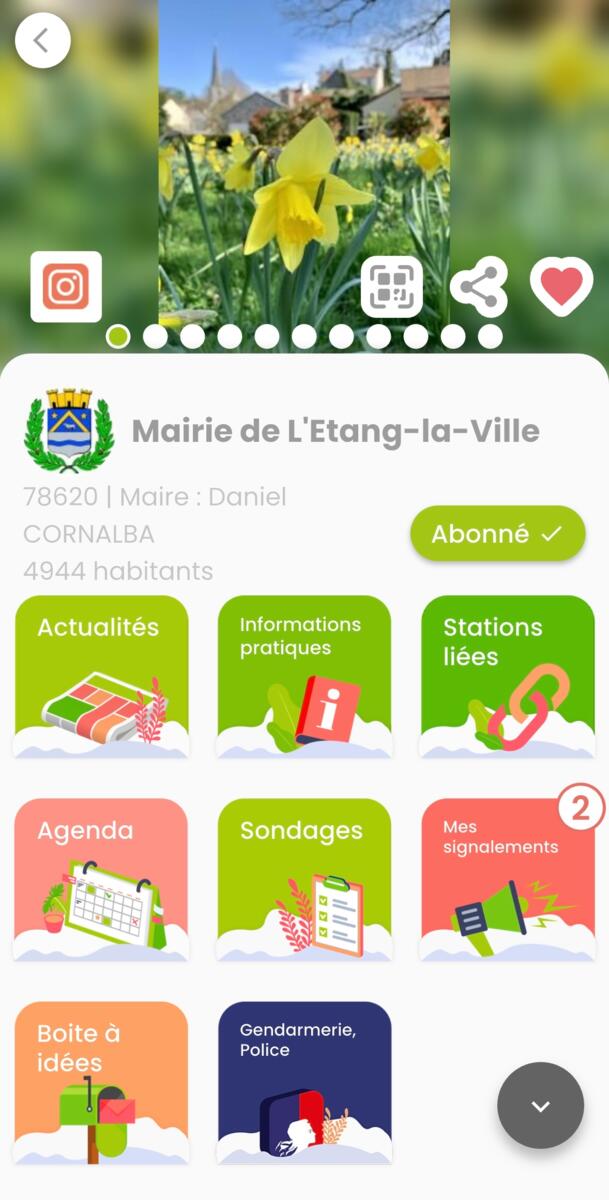The image size is (609, 1200).
Task: Open the Agenda tile
Action: point(101,880)
